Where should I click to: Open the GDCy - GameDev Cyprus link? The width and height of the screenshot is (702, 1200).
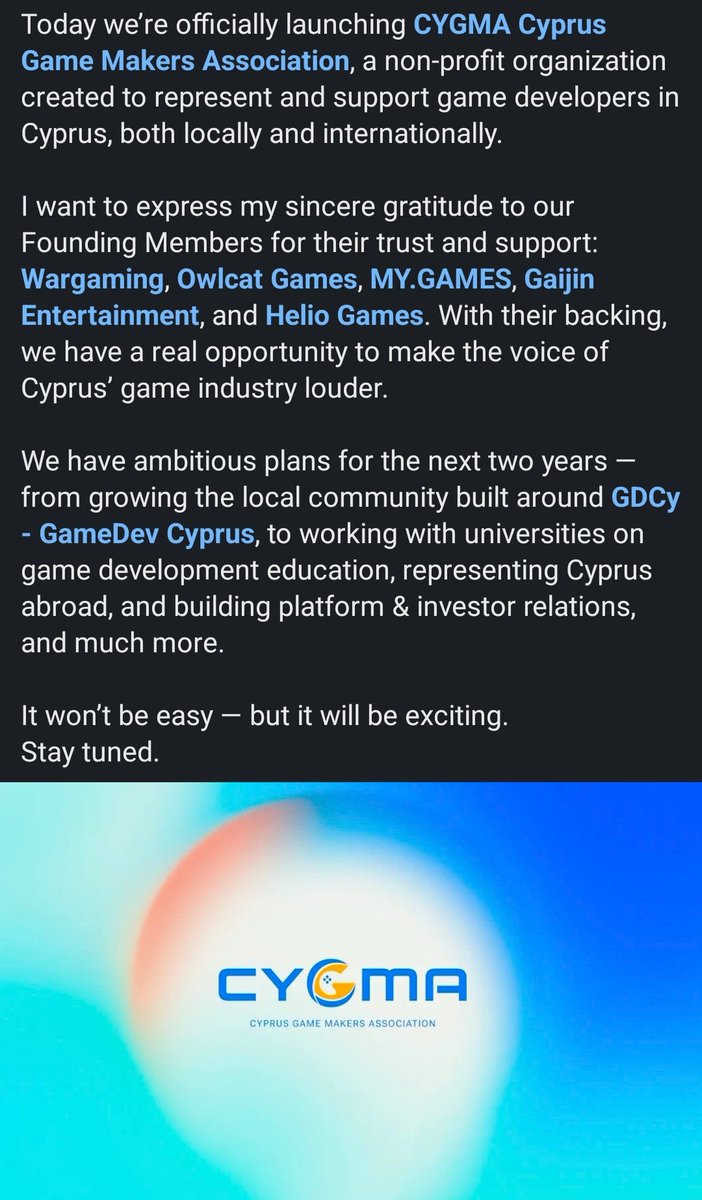coord(137,532)
